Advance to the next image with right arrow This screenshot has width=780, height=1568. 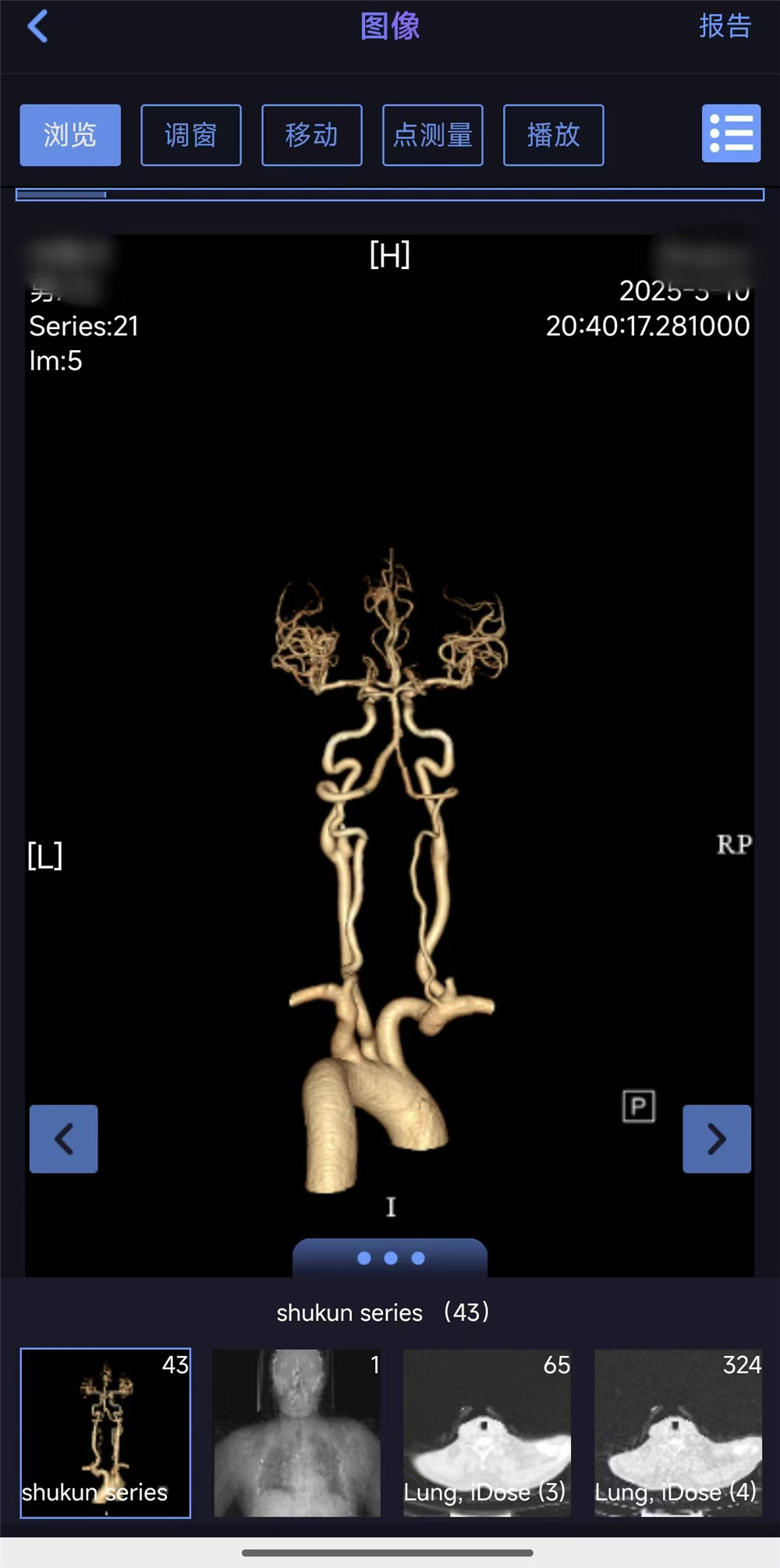(717, 1138)
